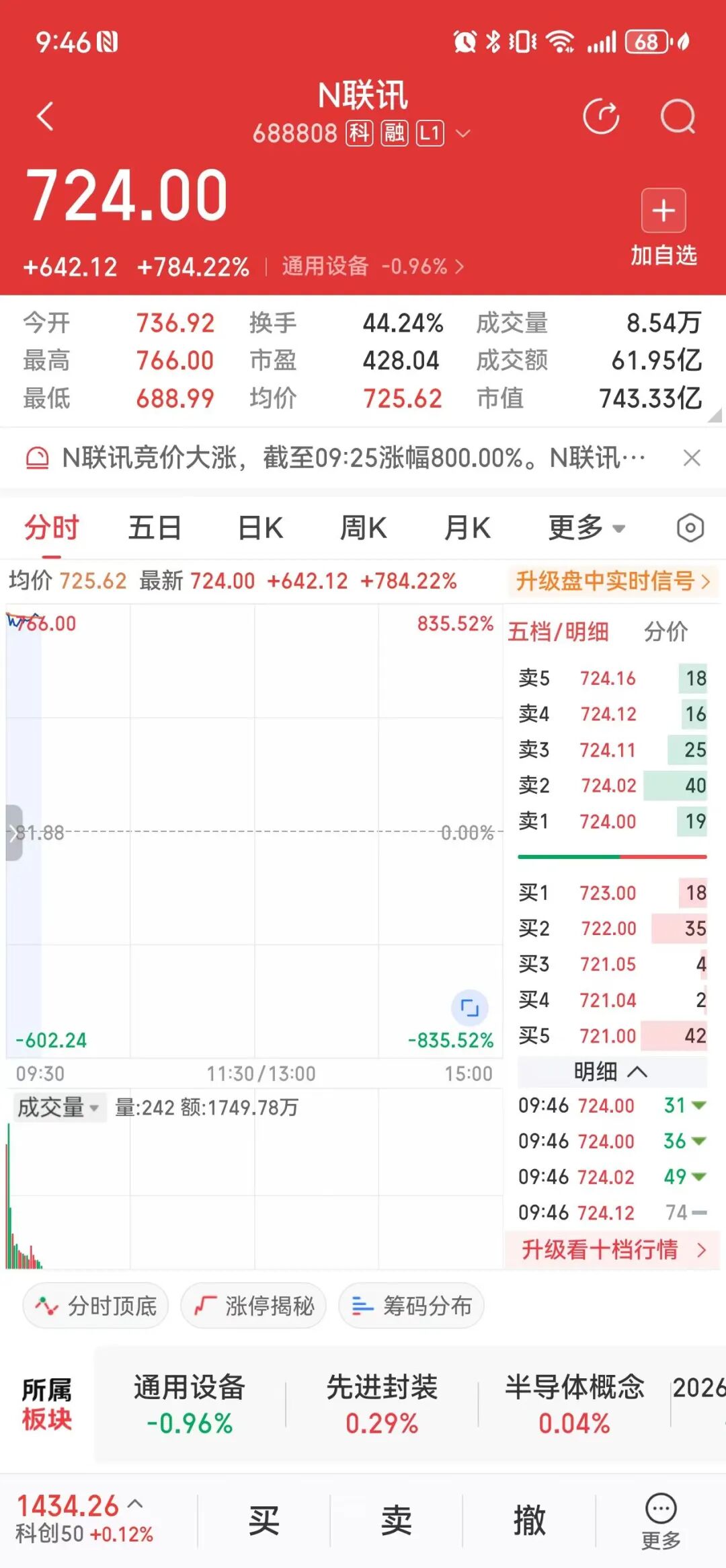Switch to the 五日 chart tab
Image resolution: width=726 pixels, height=1568 pixels.
(155, 528)
